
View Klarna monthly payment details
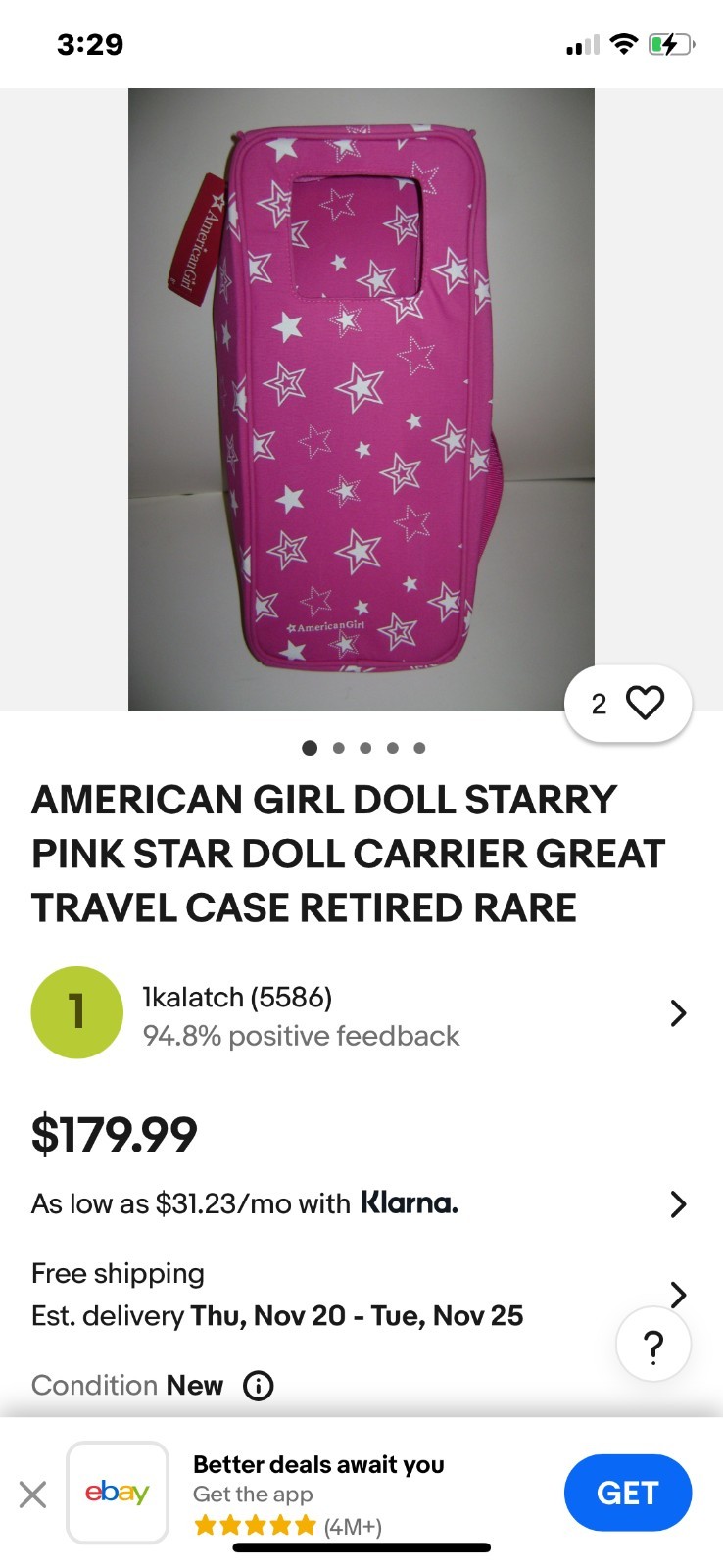[359, 1203]
